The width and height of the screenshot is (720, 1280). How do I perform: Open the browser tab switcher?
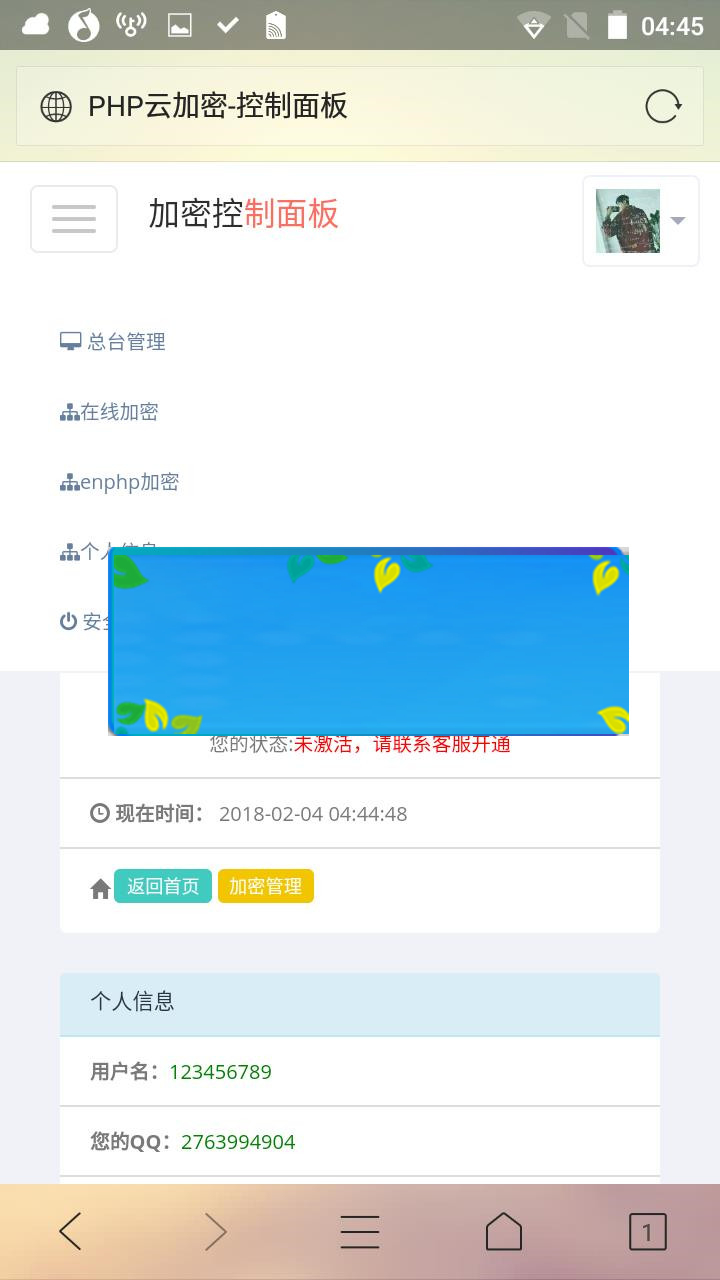(x=647, y=1232)
